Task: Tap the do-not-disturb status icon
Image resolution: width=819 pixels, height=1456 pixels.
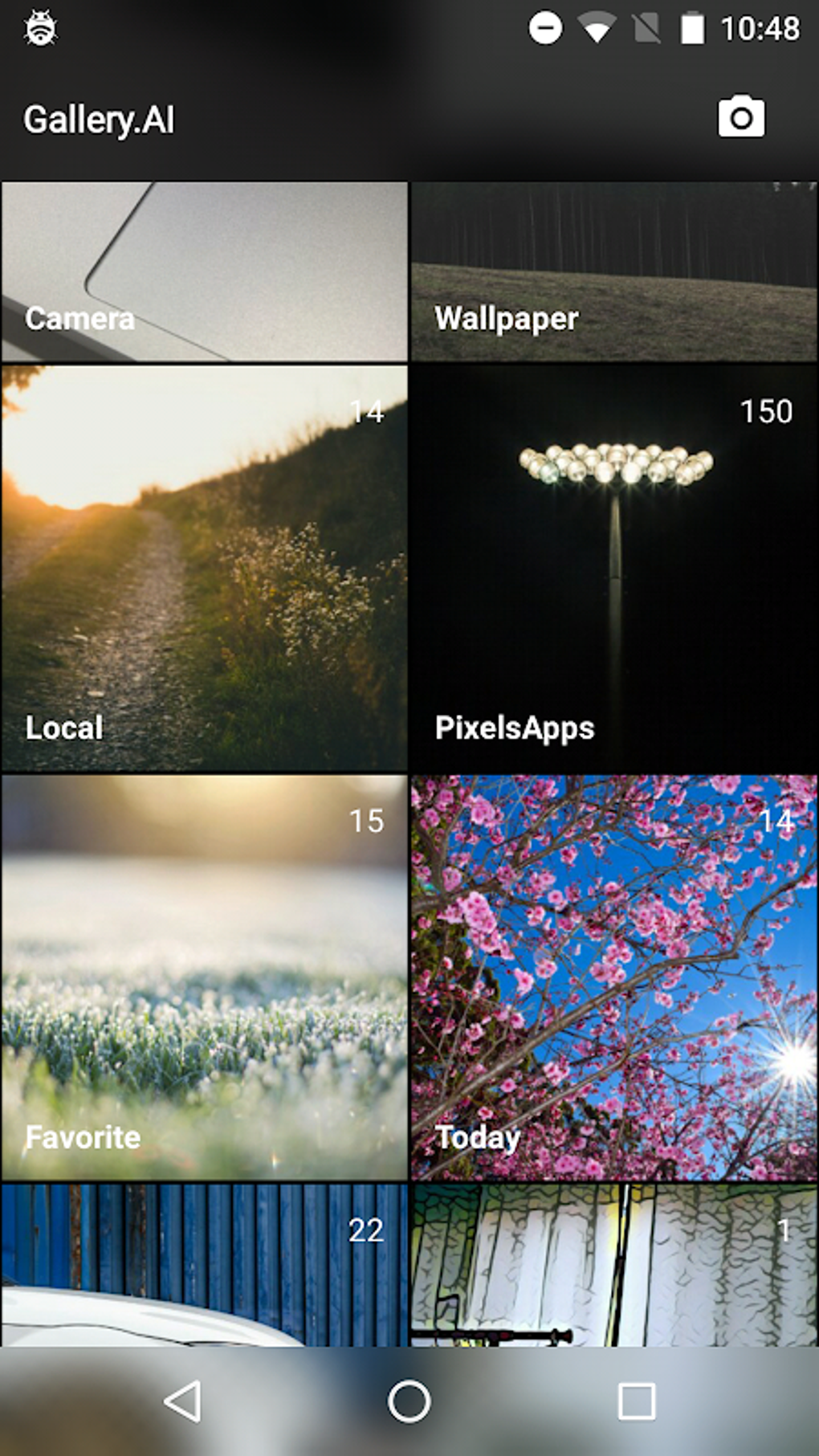Action: point(548,27)
